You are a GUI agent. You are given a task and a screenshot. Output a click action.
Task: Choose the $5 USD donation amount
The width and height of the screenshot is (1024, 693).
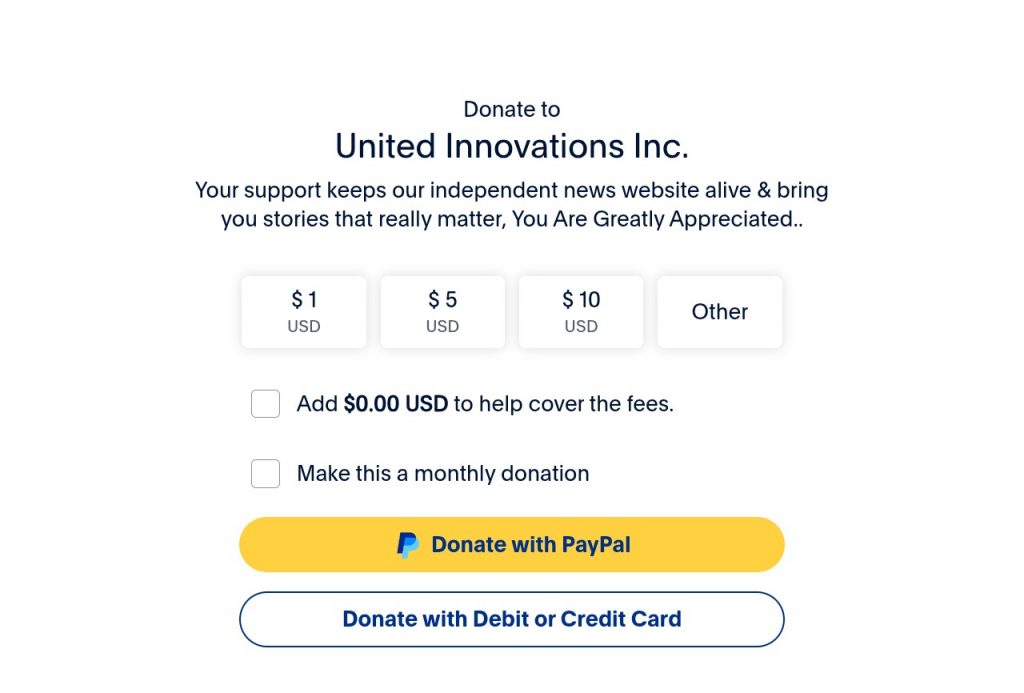[442, 312]
